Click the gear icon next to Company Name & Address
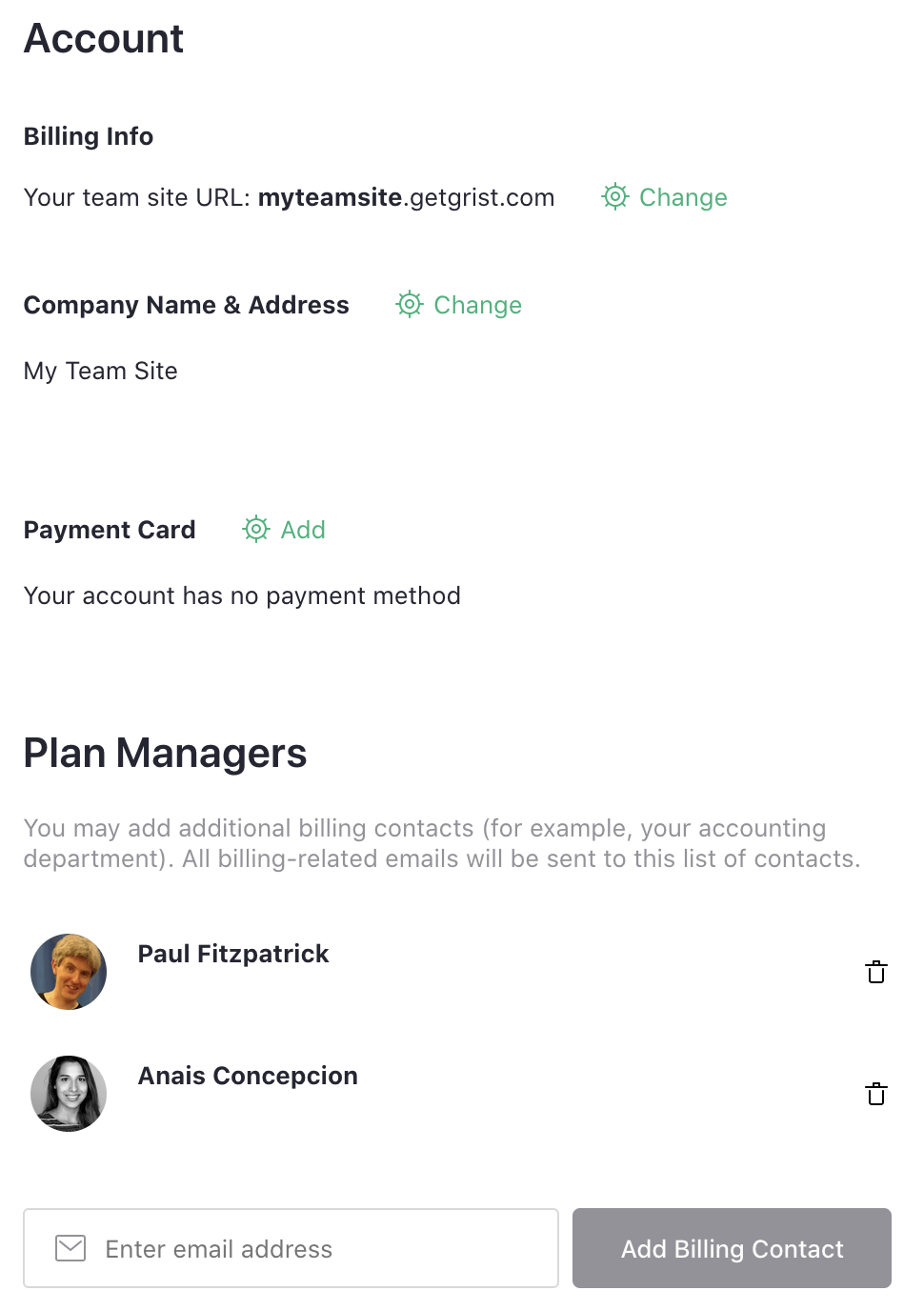This screenshot has width=924, height=1311. coord(410,305)
